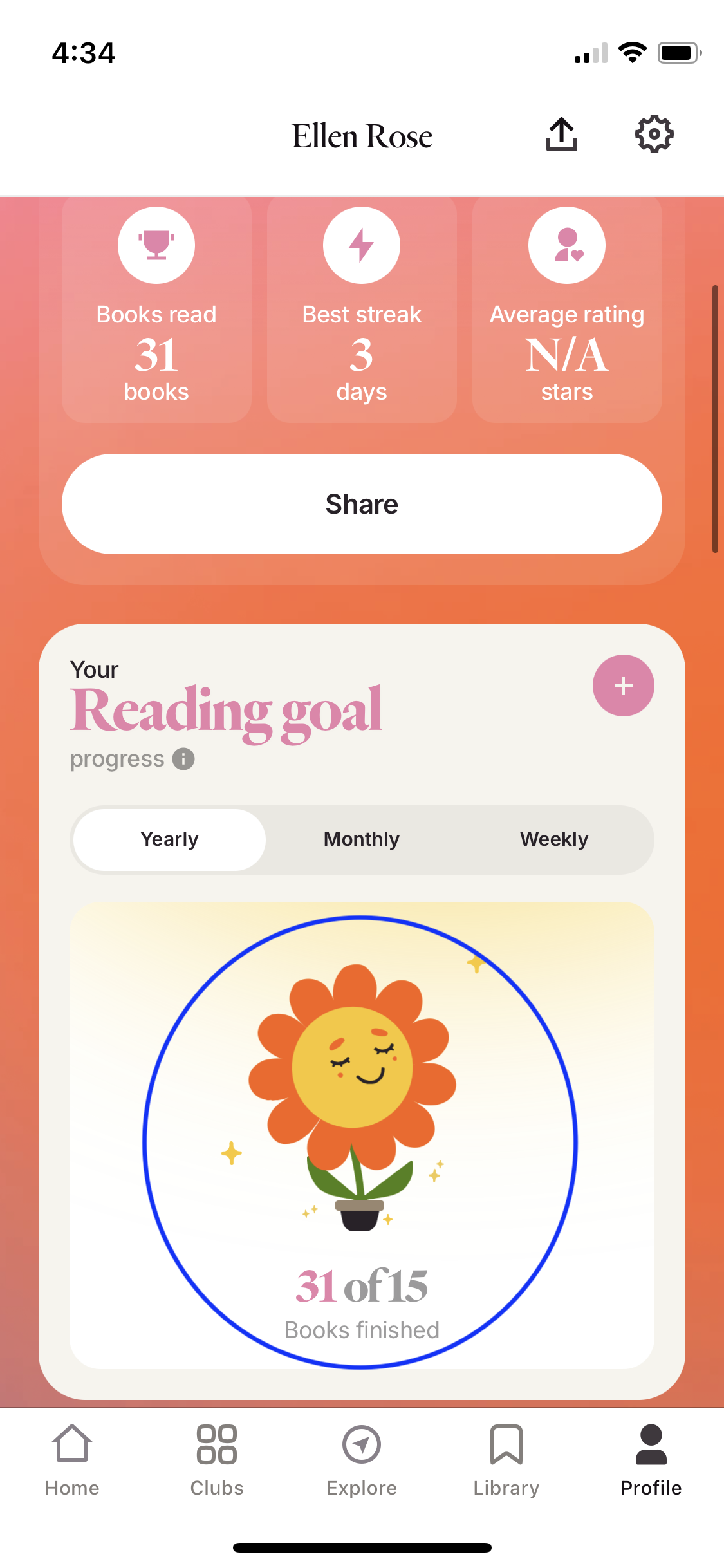Switch to the Library tab
724x1568 pixels.
pos(506,1460)
